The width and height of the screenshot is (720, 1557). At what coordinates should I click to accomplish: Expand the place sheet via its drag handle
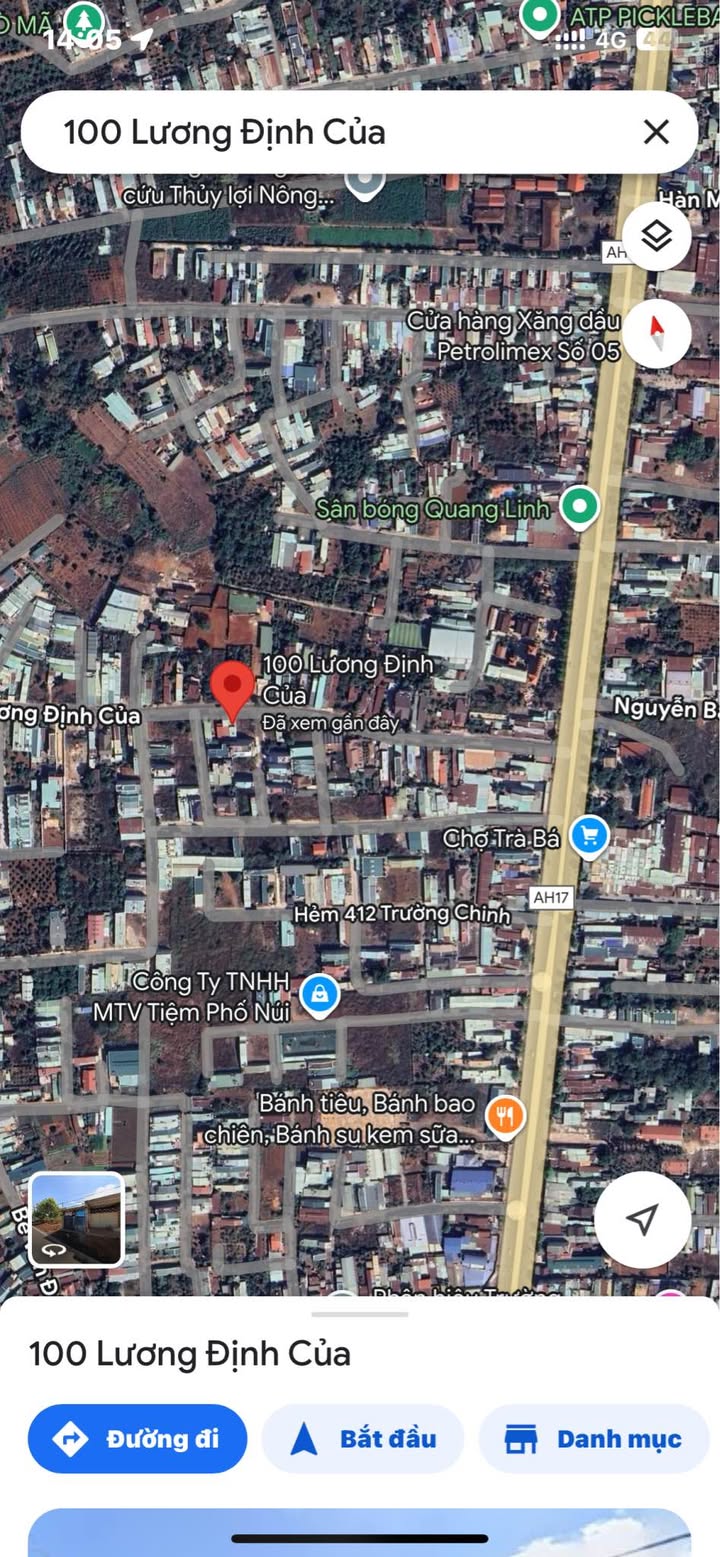coord(359,1314)
